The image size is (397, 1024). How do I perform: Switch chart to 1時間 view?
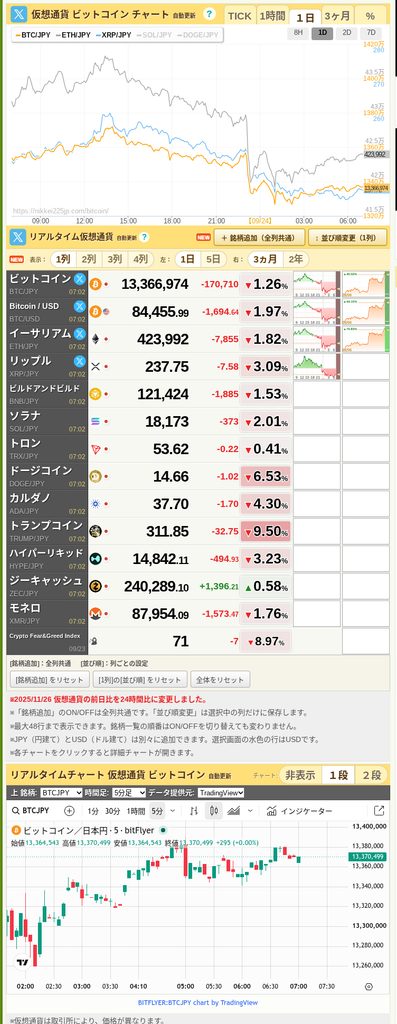tap(271, 16)
